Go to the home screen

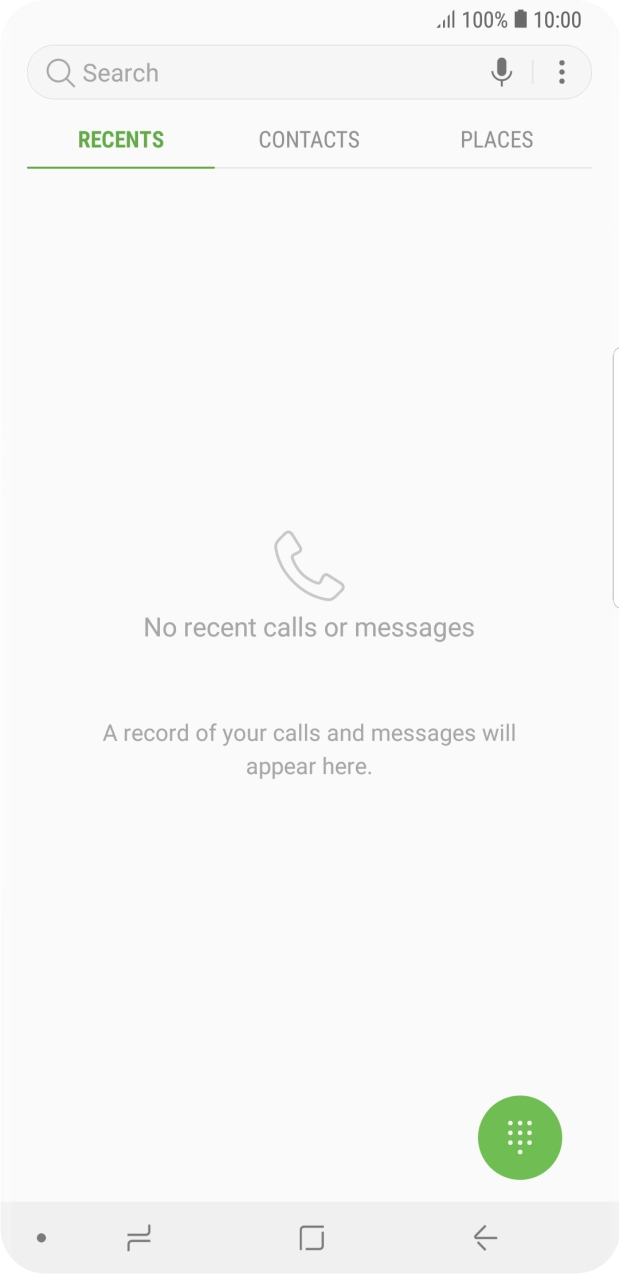click(x=312, y=1238)
